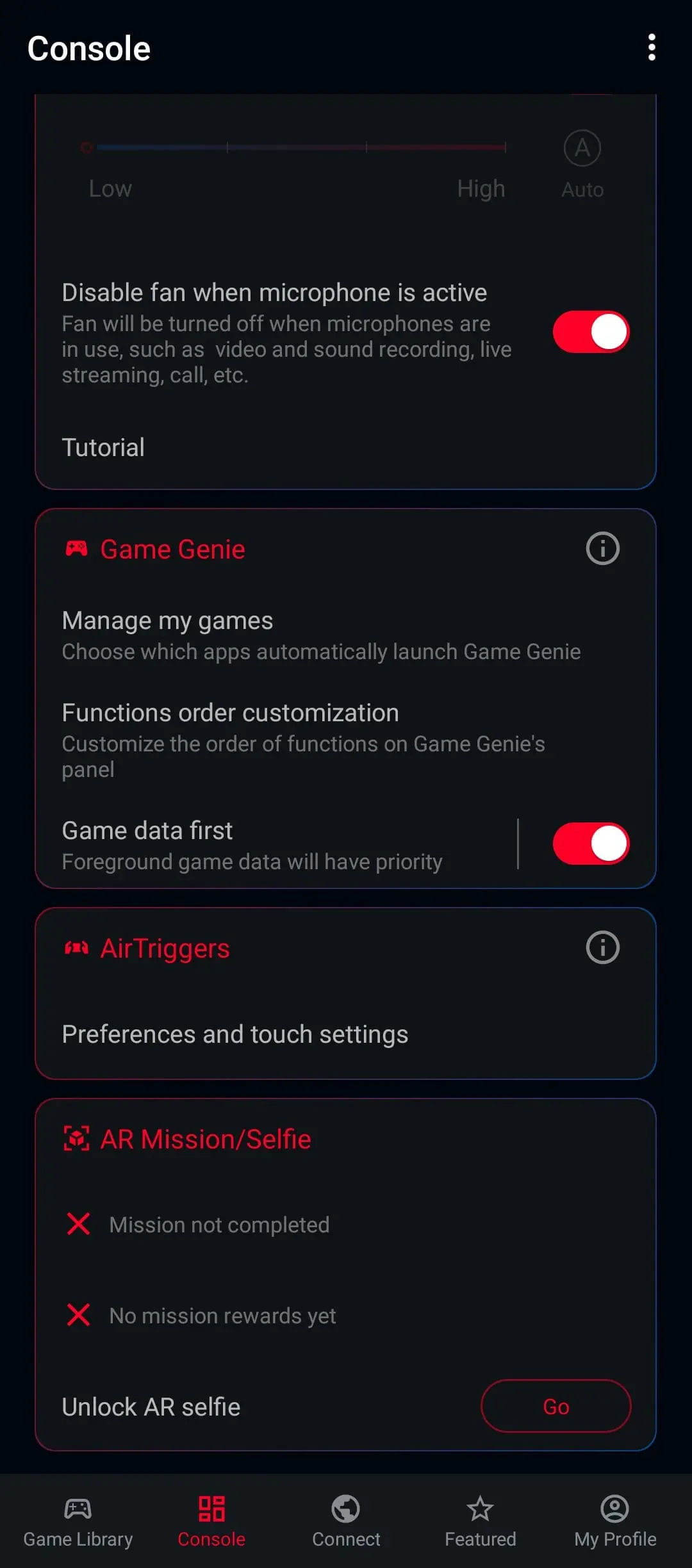View AirTriggers info icon
Screen dimensions: 692x1568
tap(602, 947)
